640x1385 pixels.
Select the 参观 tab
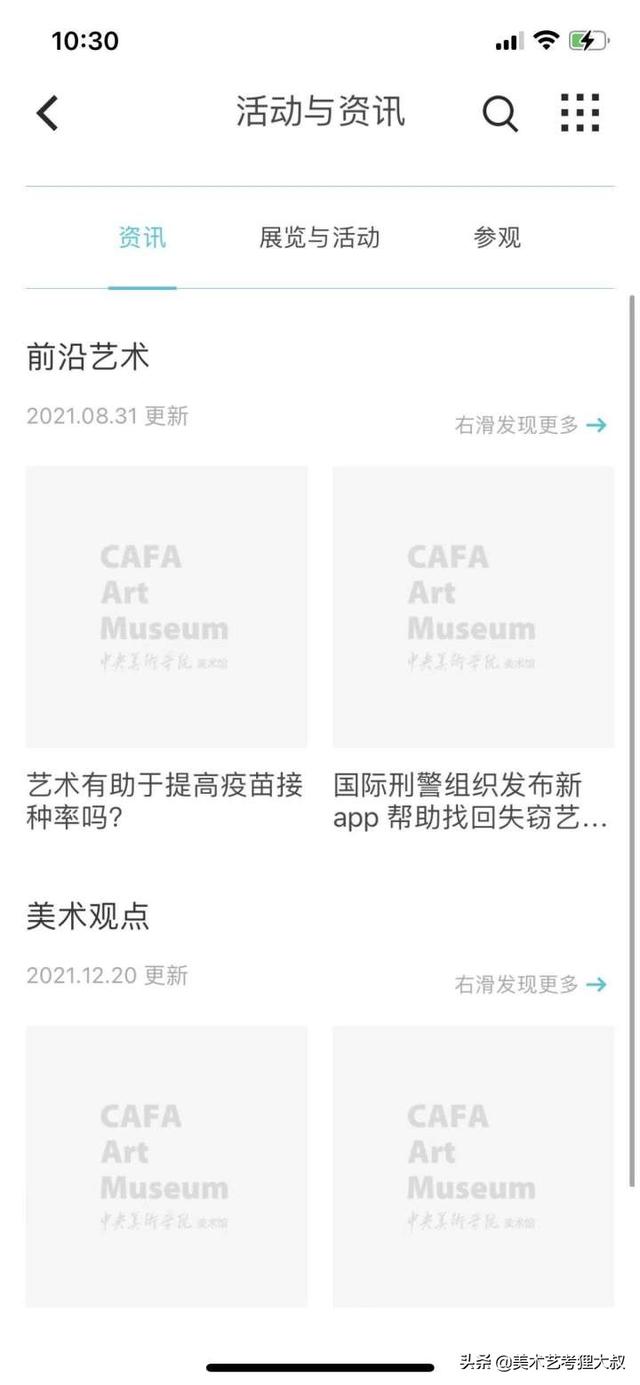point(497,238)
